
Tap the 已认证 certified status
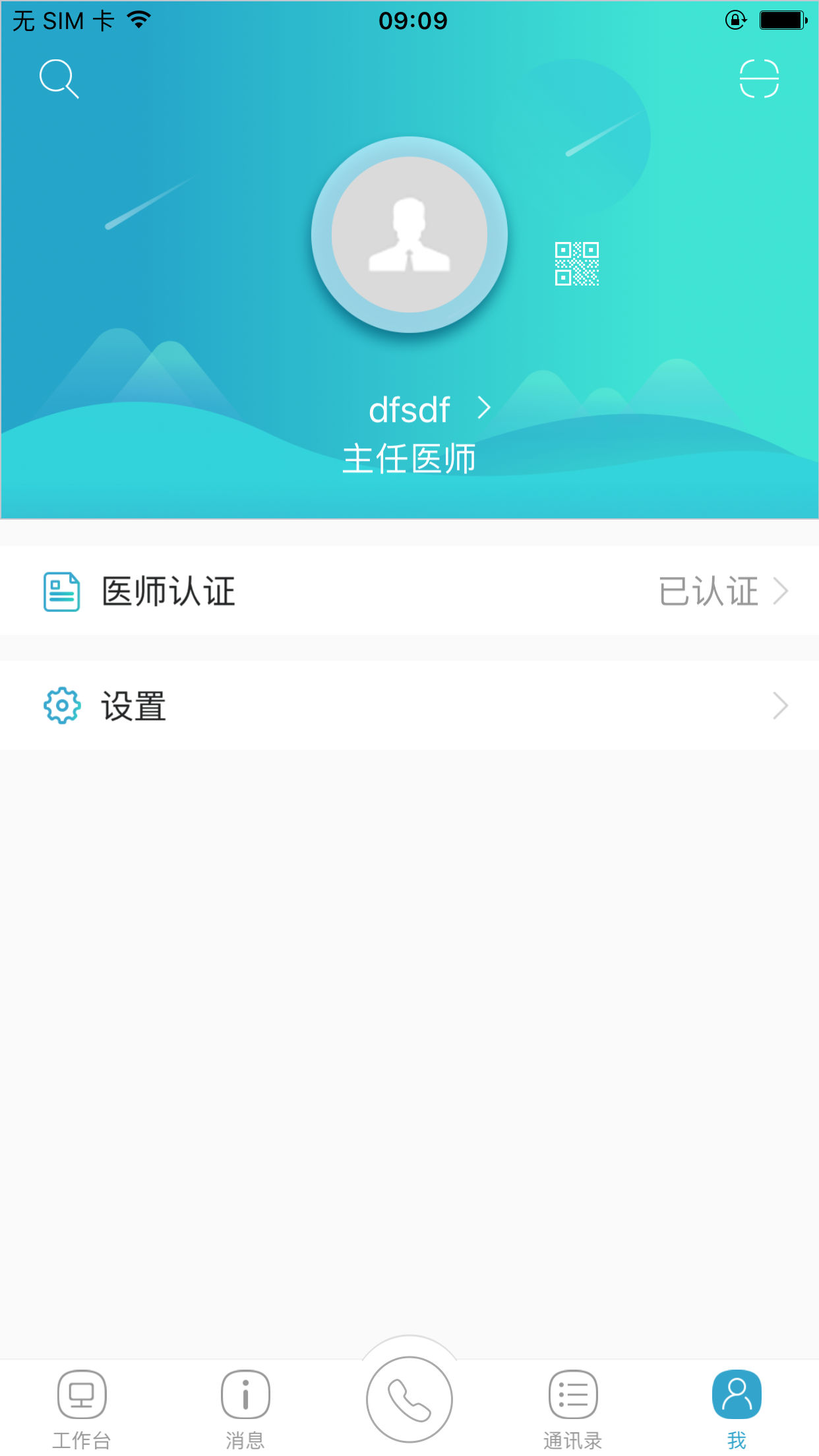tap(709, 591)
